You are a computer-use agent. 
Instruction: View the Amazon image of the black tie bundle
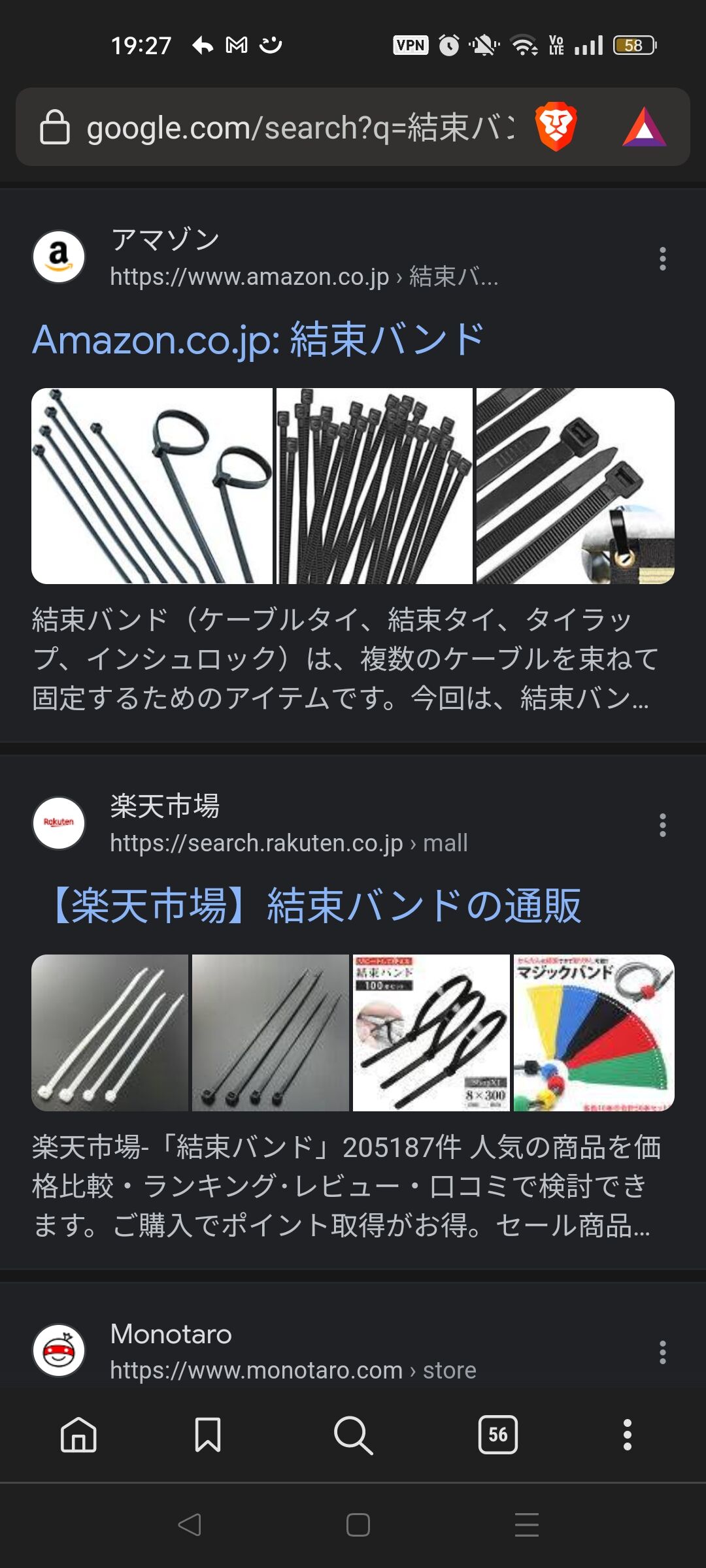pyautogui.click(x=374, y=486)
